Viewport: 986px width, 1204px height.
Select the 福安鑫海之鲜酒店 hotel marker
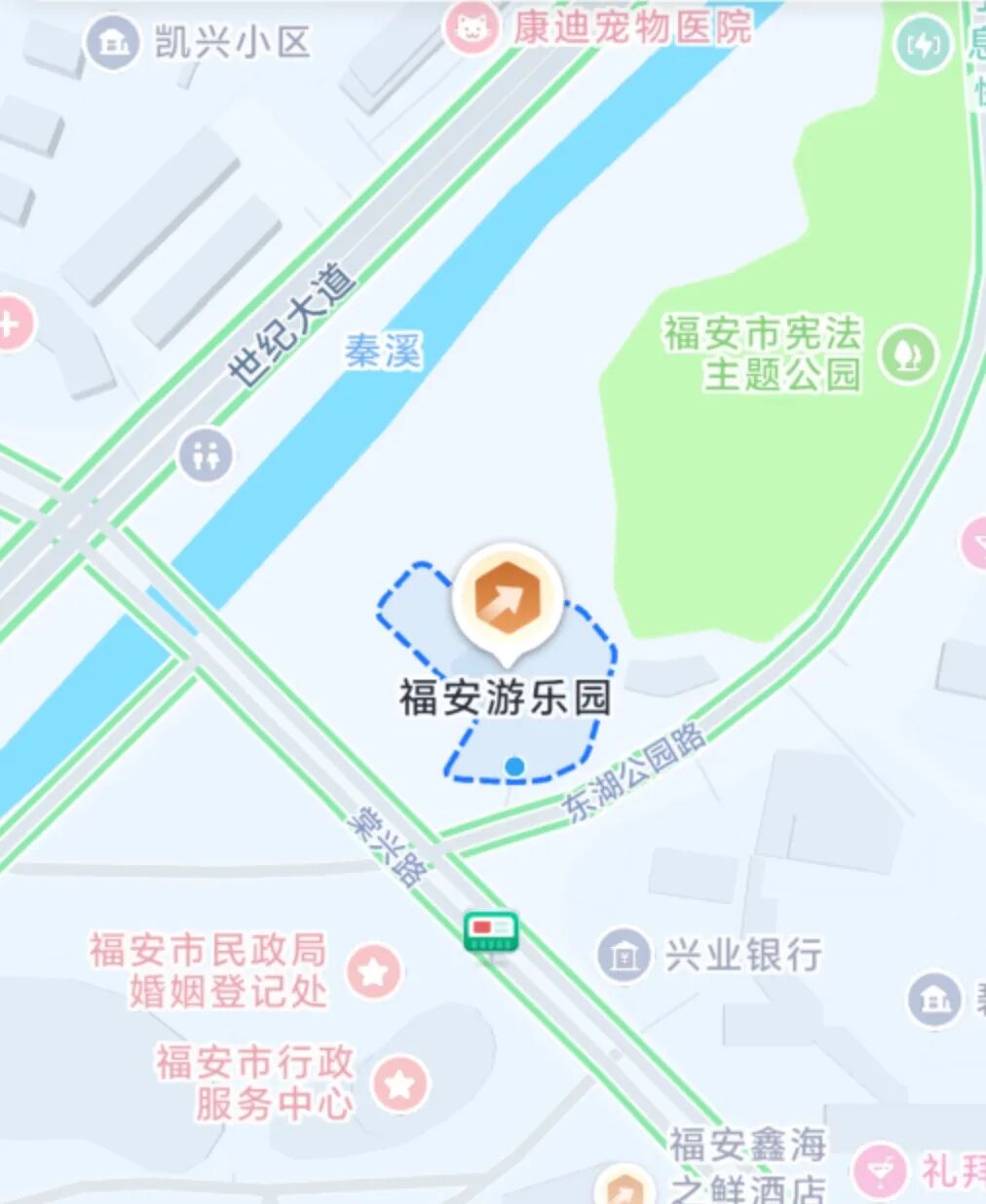click(x=624, y=1188)
